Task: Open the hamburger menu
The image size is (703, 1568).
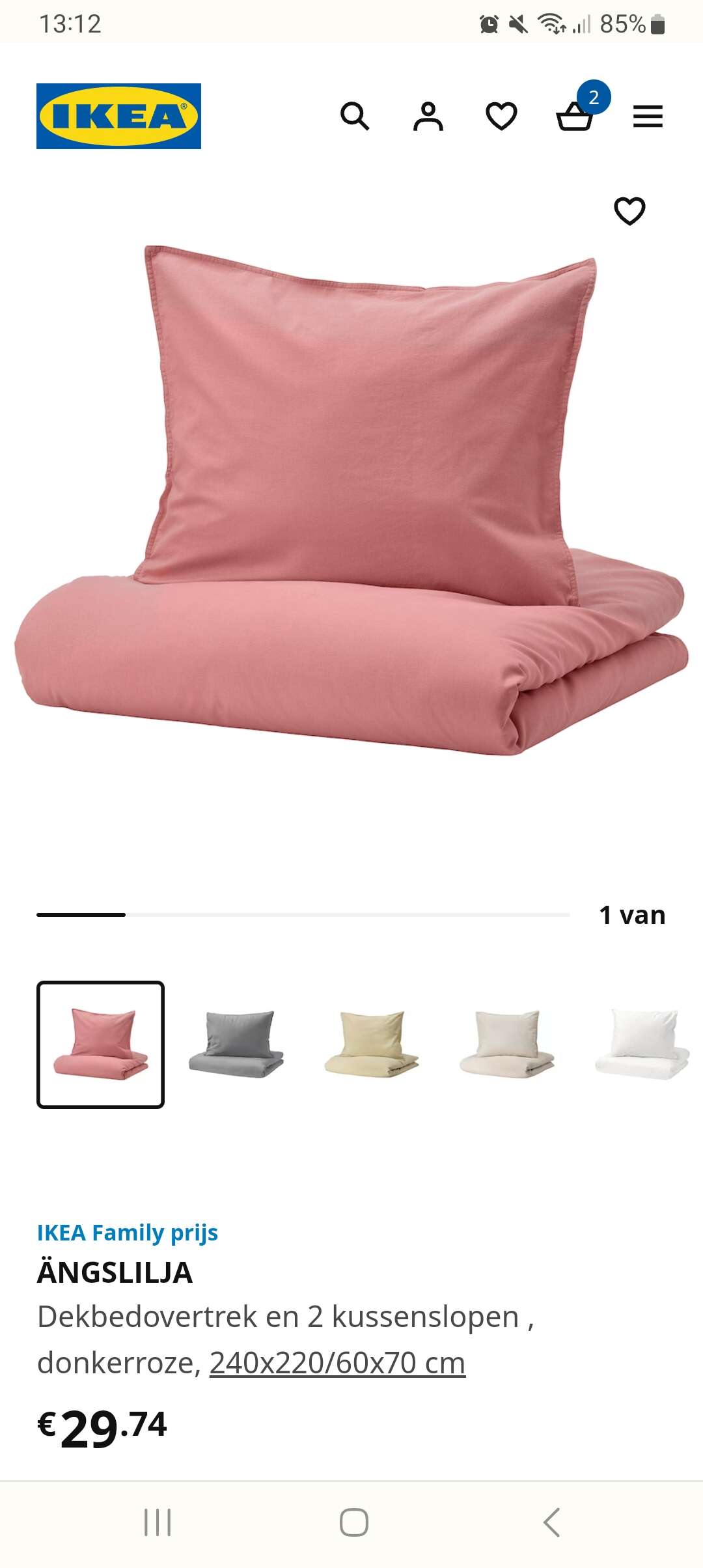Action: point(648,117)
